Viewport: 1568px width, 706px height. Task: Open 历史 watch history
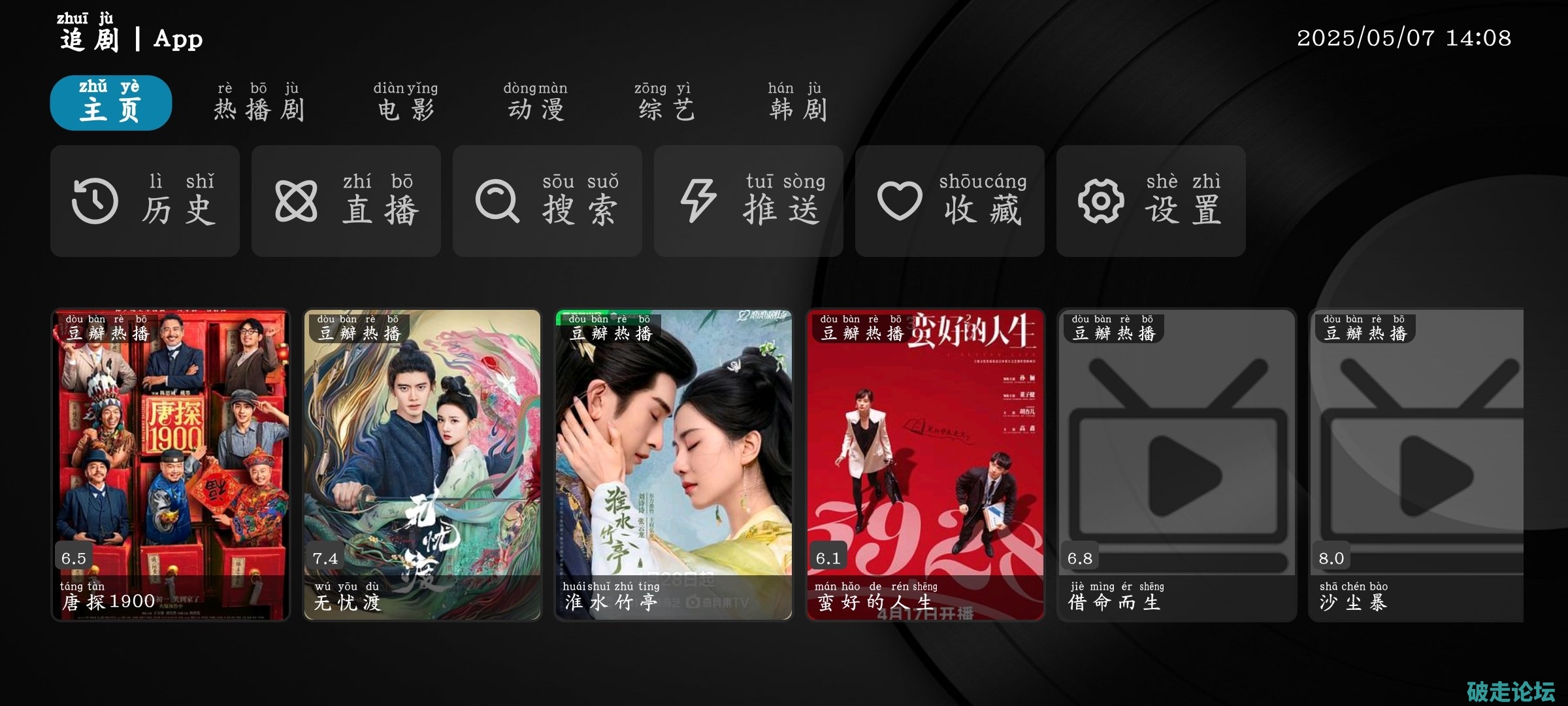tap(145, 201)
